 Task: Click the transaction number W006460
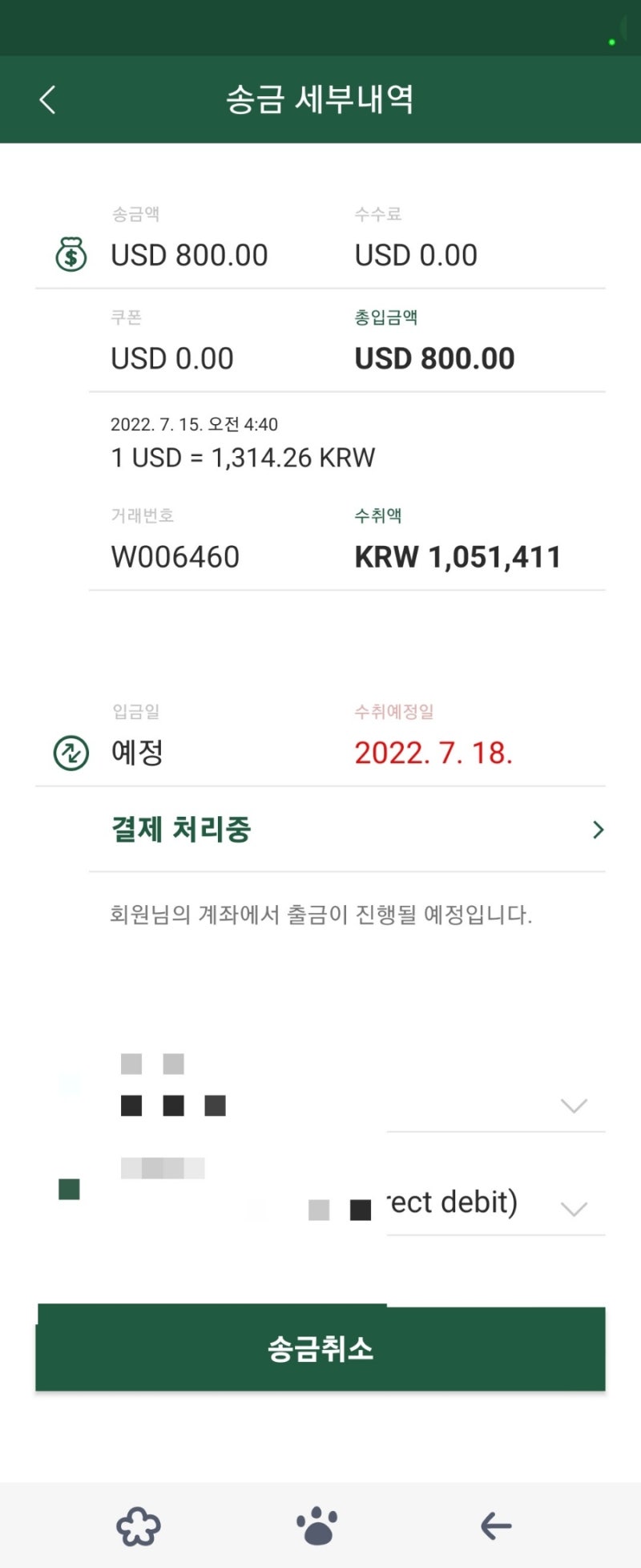click(175, 556)
